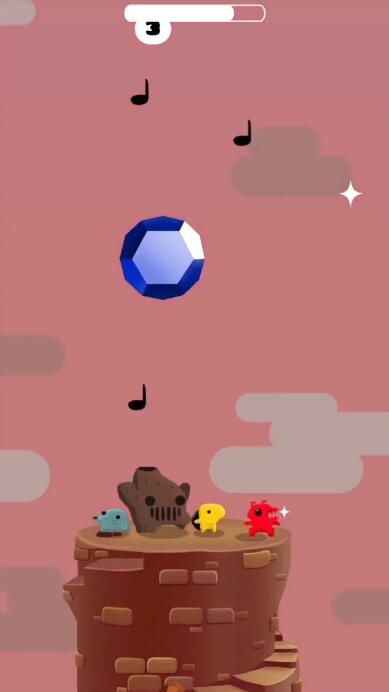Tap the red monster on the tower
The image size is (389, 692).
[x=262, y=519]
